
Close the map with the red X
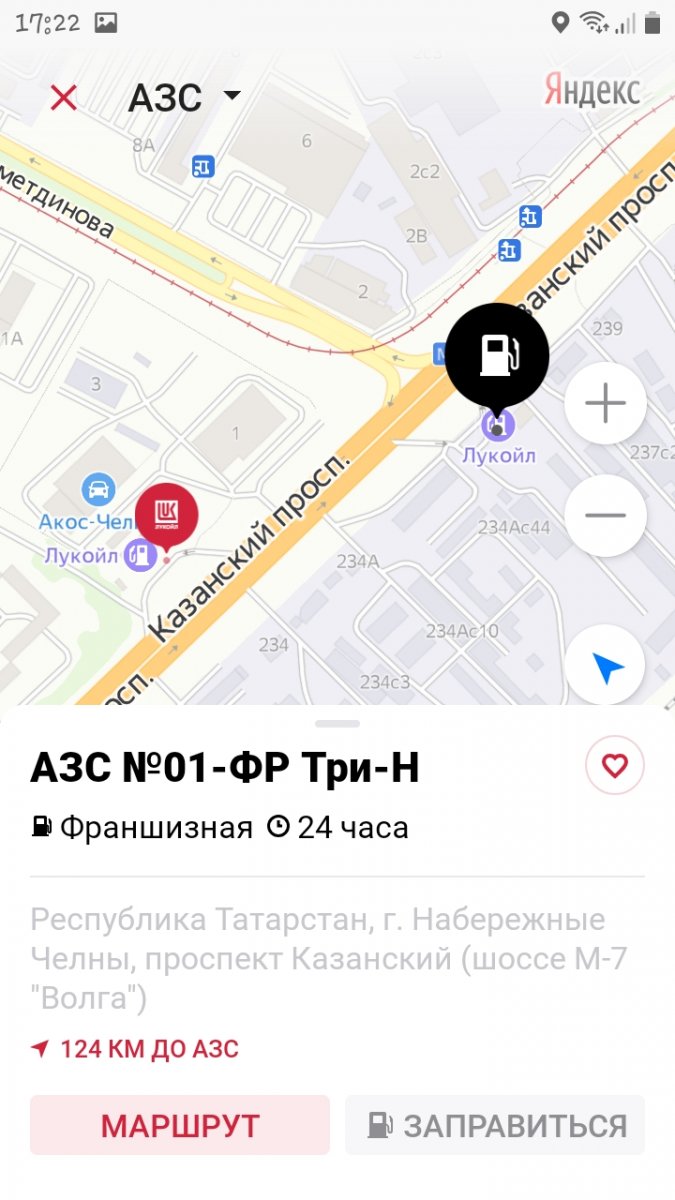click(64, 97)
